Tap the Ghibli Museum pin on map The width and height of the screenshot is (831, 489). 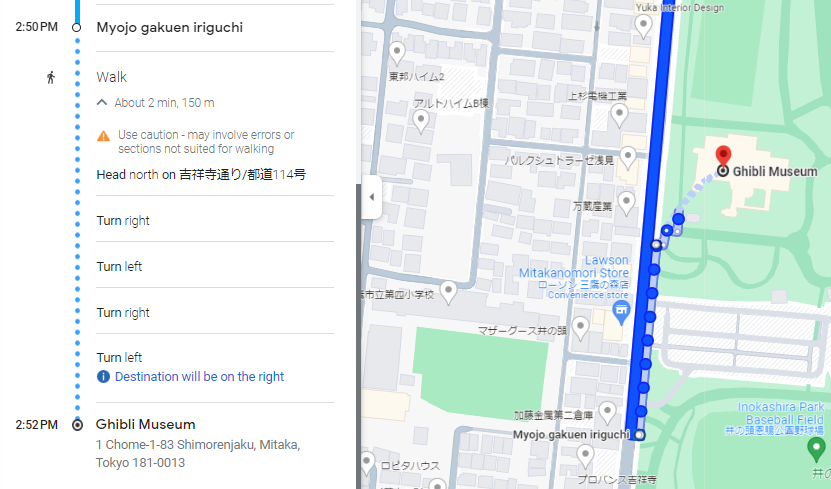tap(723, 154)
